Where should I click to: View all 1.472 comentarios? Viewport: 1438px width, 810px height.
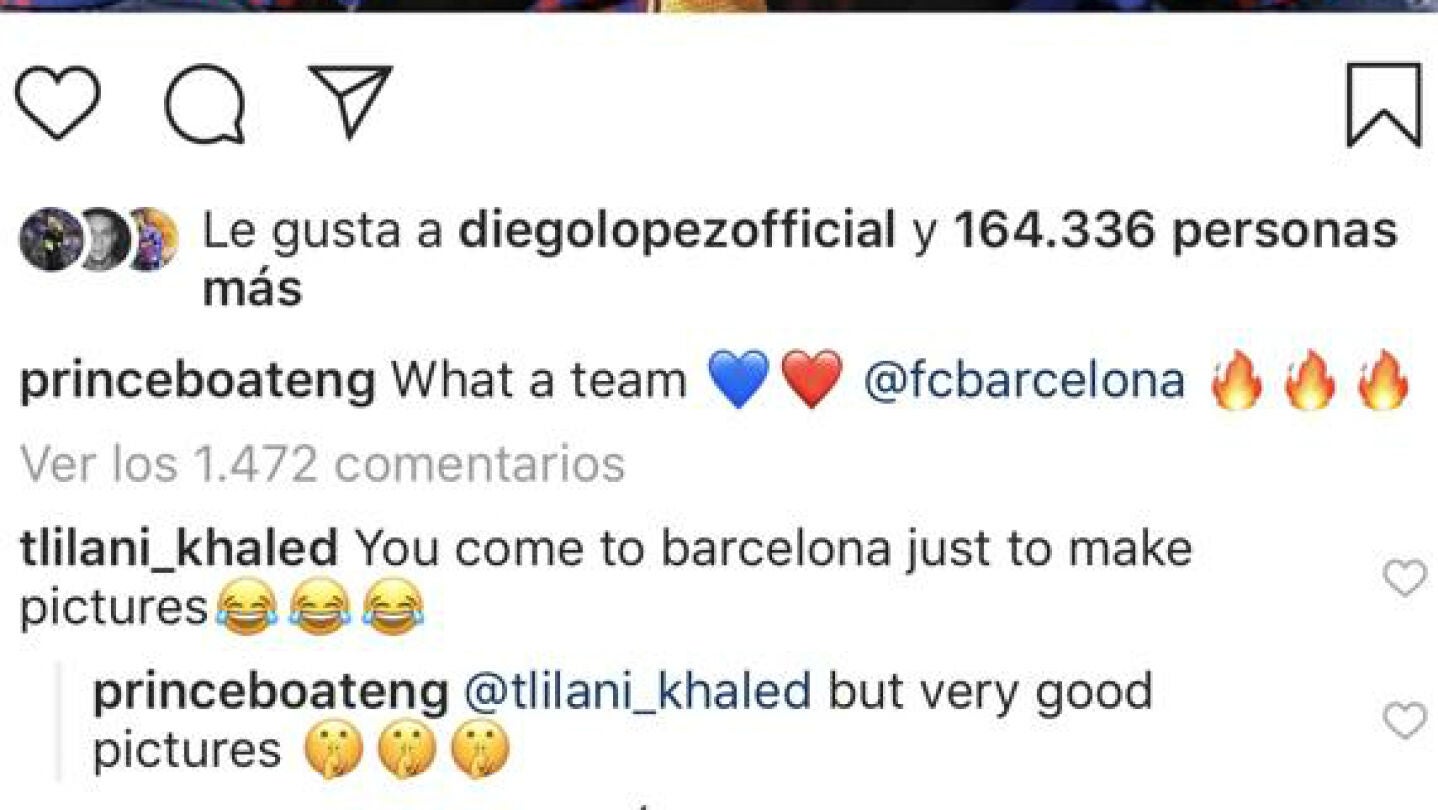point(322,463)
